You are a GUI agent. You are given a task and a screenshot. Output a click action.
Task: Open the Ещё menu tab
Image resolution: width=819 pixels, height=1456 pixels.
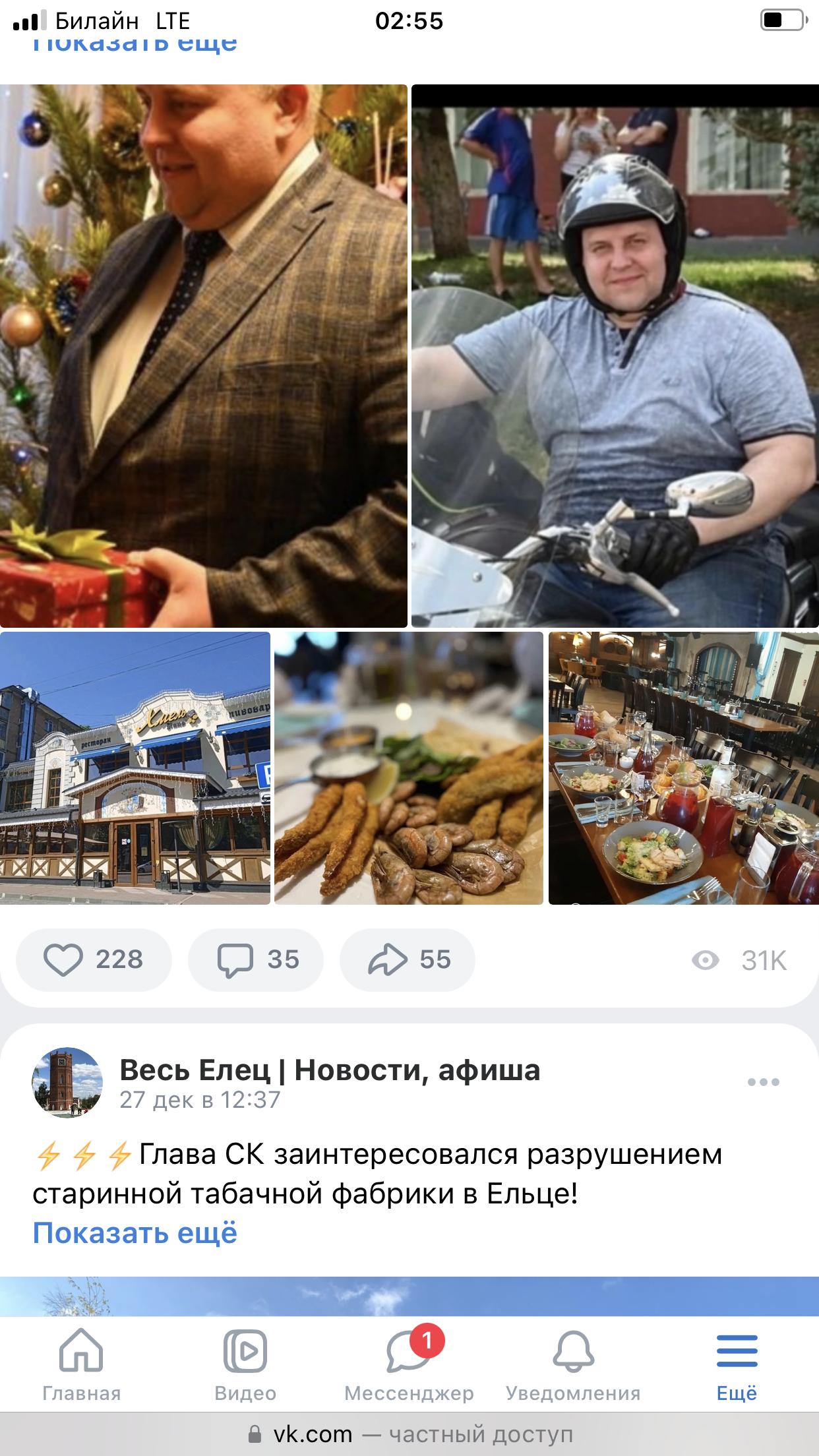(x=737, y=1364)
